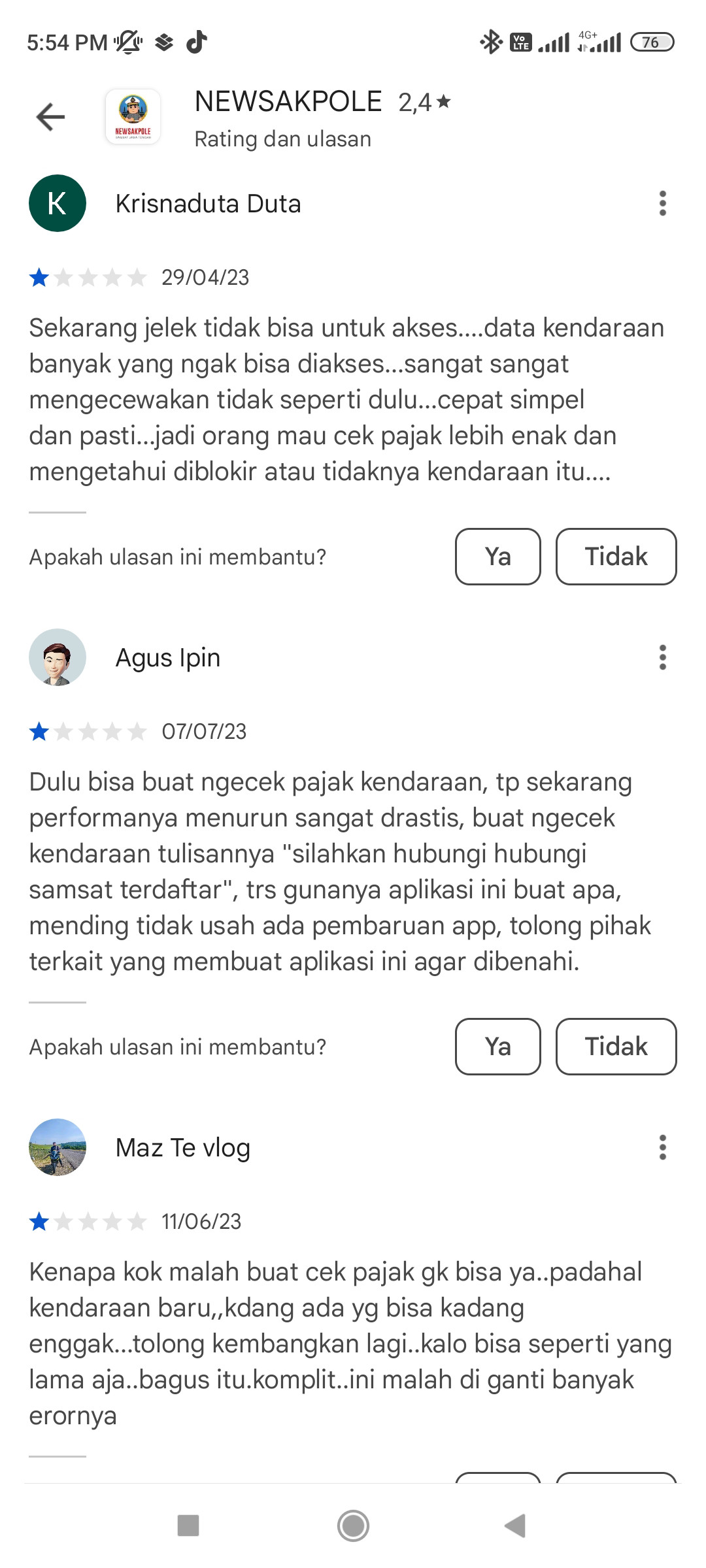Open Maz Te vlog's profile avatar

click(58, 1147)
